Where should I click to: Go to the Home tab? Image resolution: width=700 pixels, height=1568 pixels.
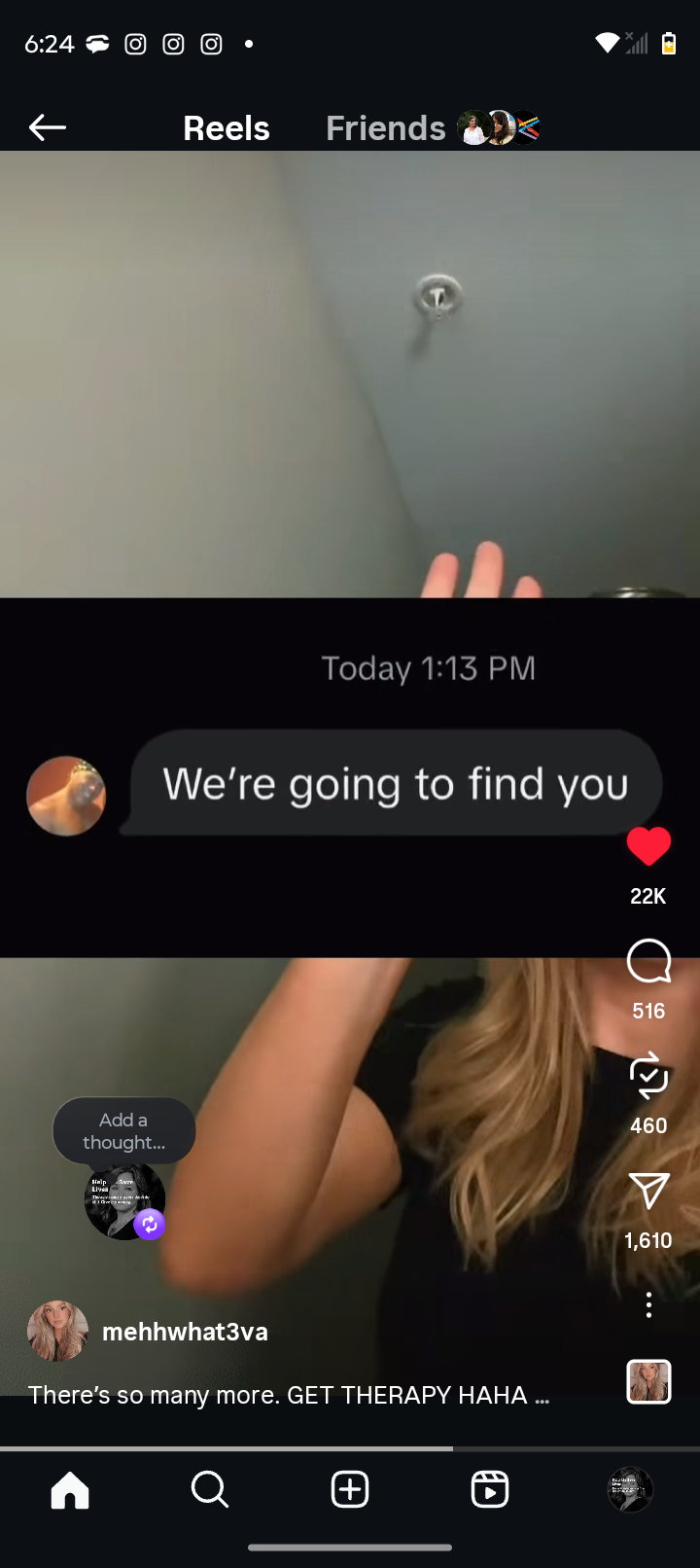click(x=70, y=1489)
